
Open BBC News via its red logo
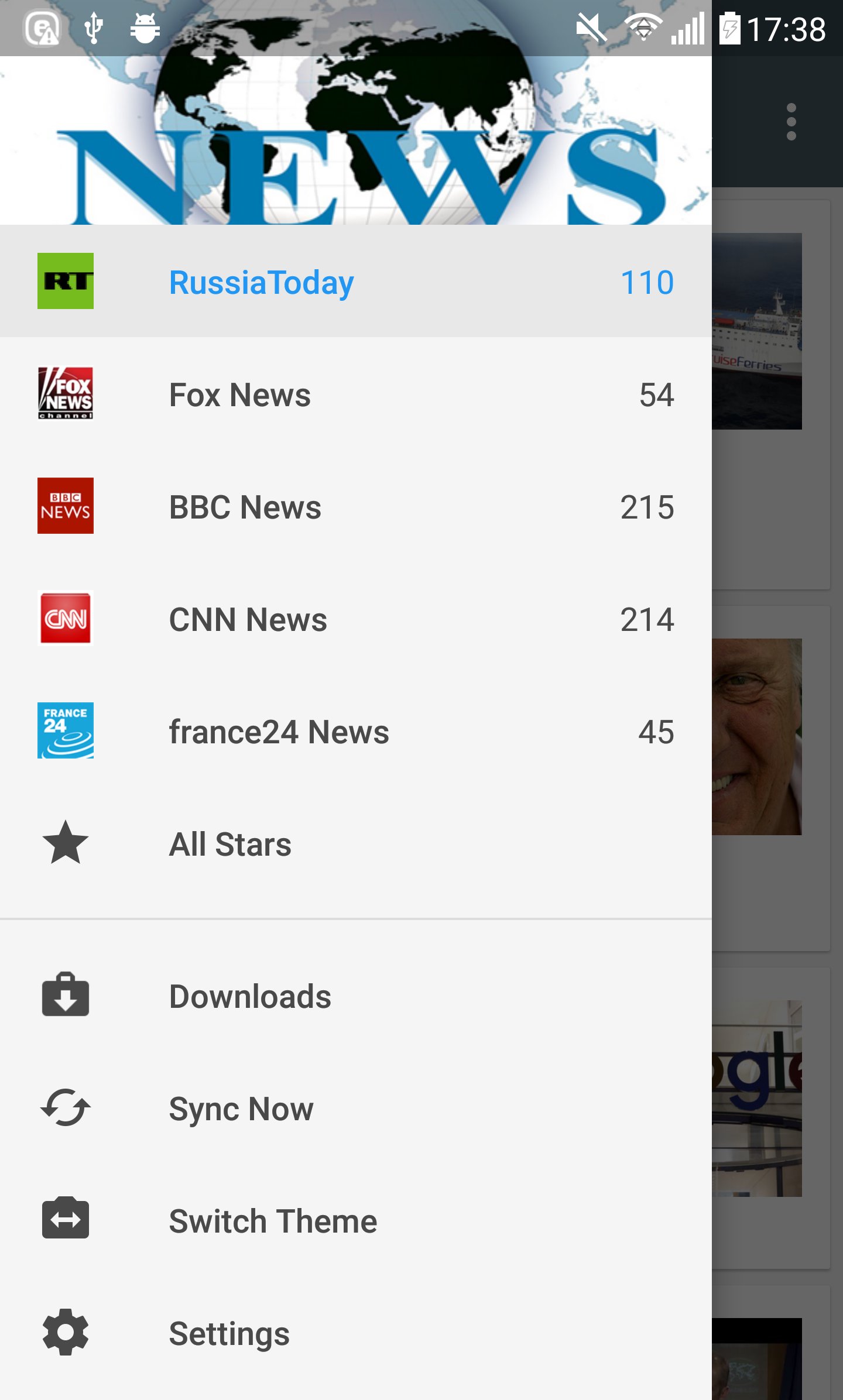[65, 506]
